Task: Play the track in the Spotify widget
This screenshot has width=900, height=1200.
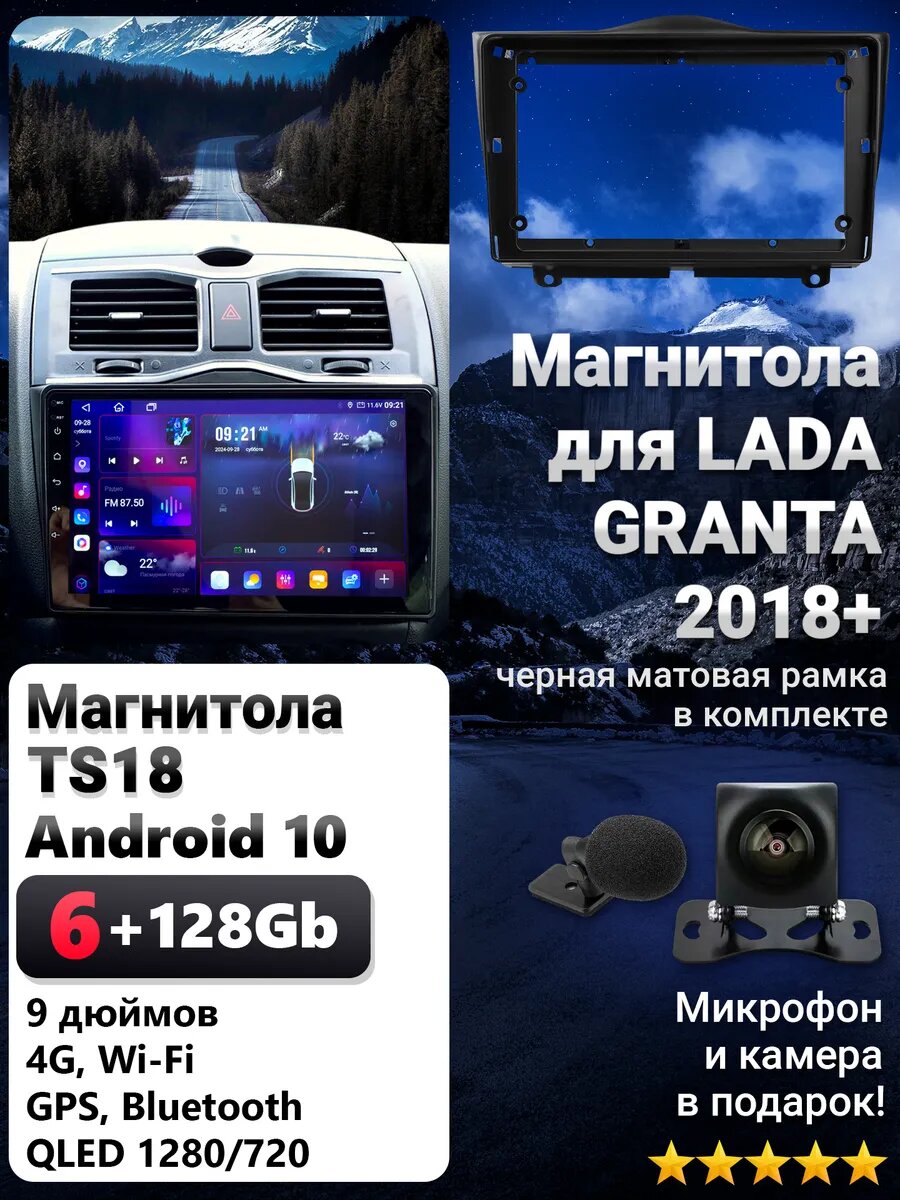Action: point(136,461)
